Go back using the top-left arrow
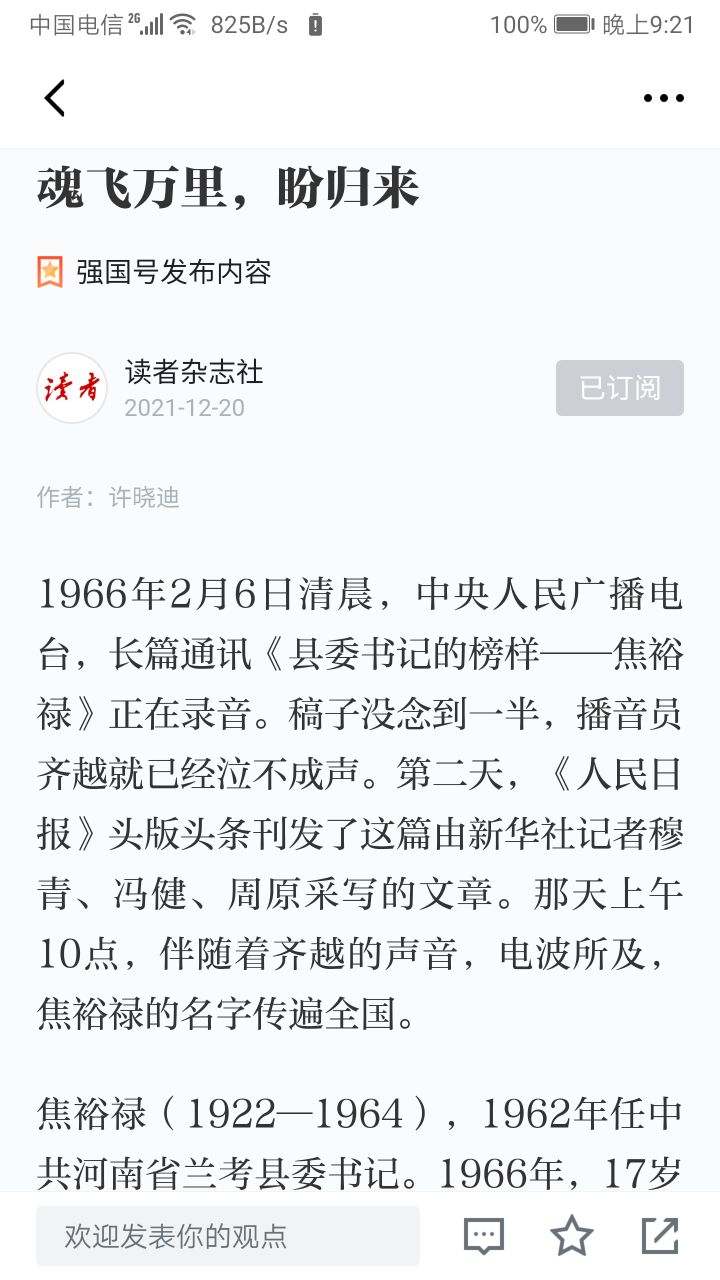 point(54,98)
